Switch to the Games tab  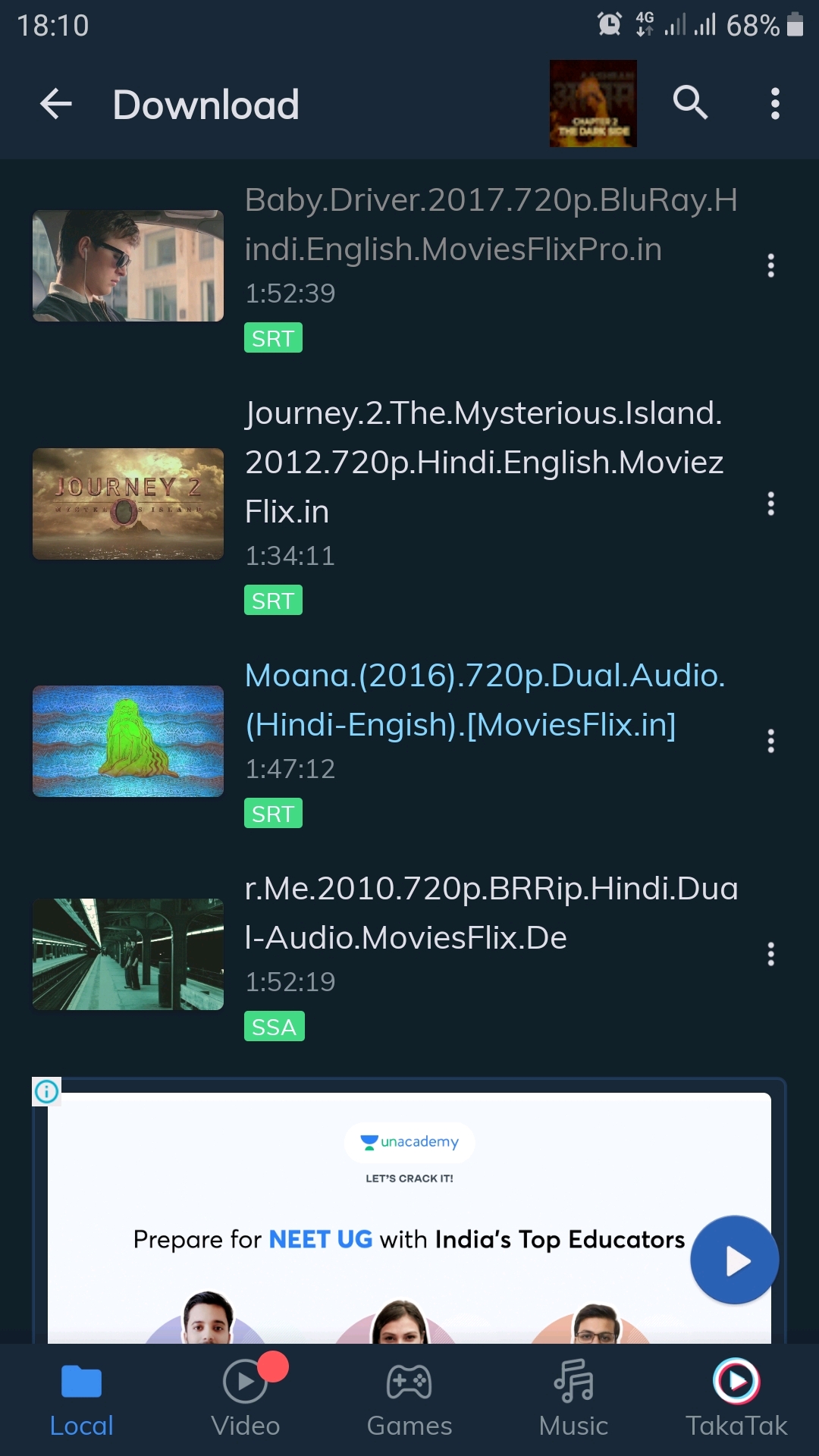tap(409, 1400)
